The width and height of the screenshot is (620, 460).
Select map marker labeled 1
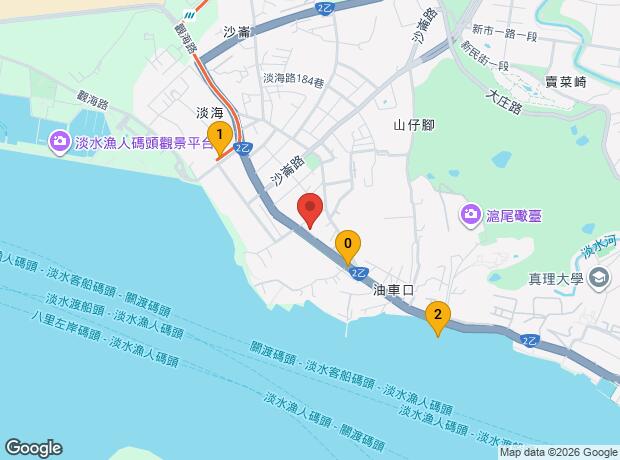[x=219, y=135]
